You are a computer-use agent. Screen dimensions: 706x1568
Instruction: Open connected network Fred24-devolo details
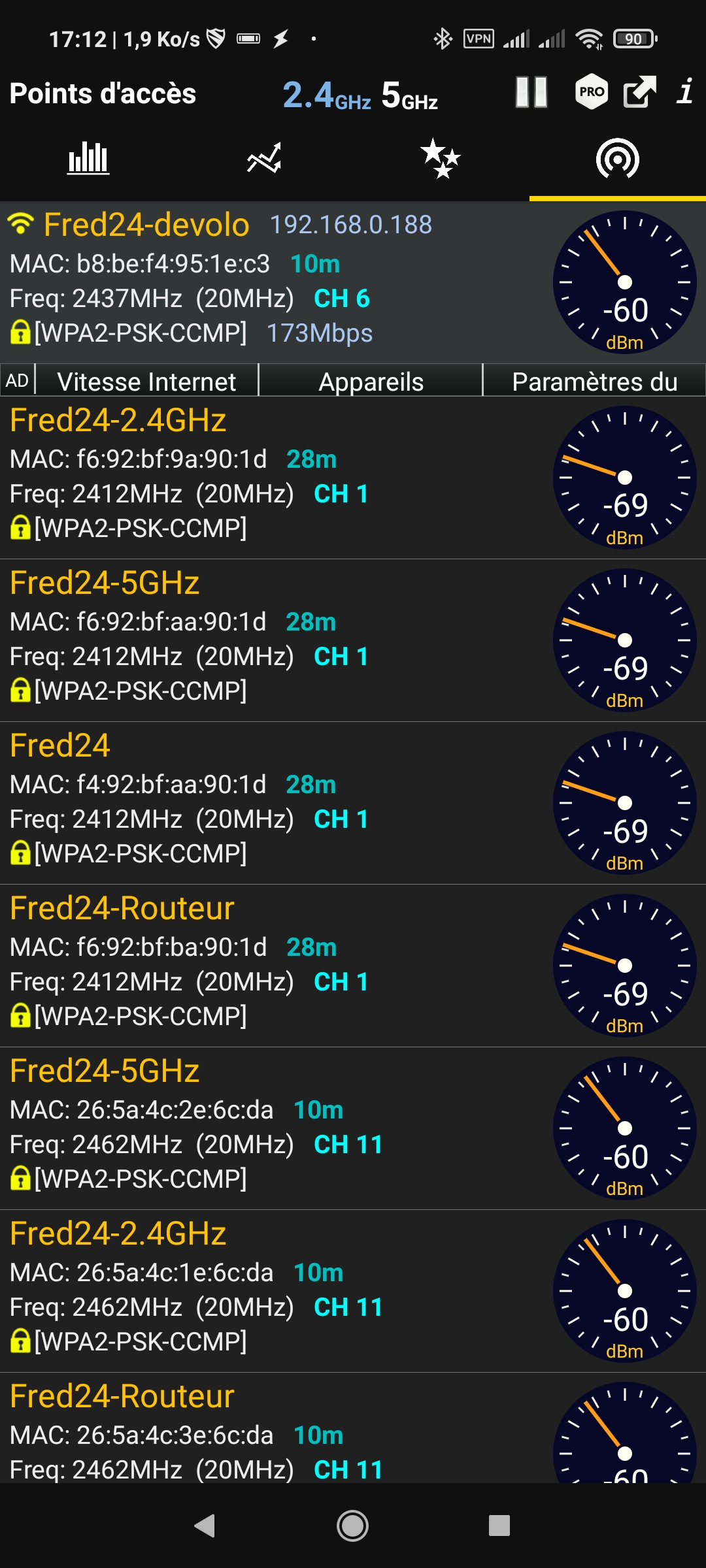pyautogui.click(x=353, y=282)
